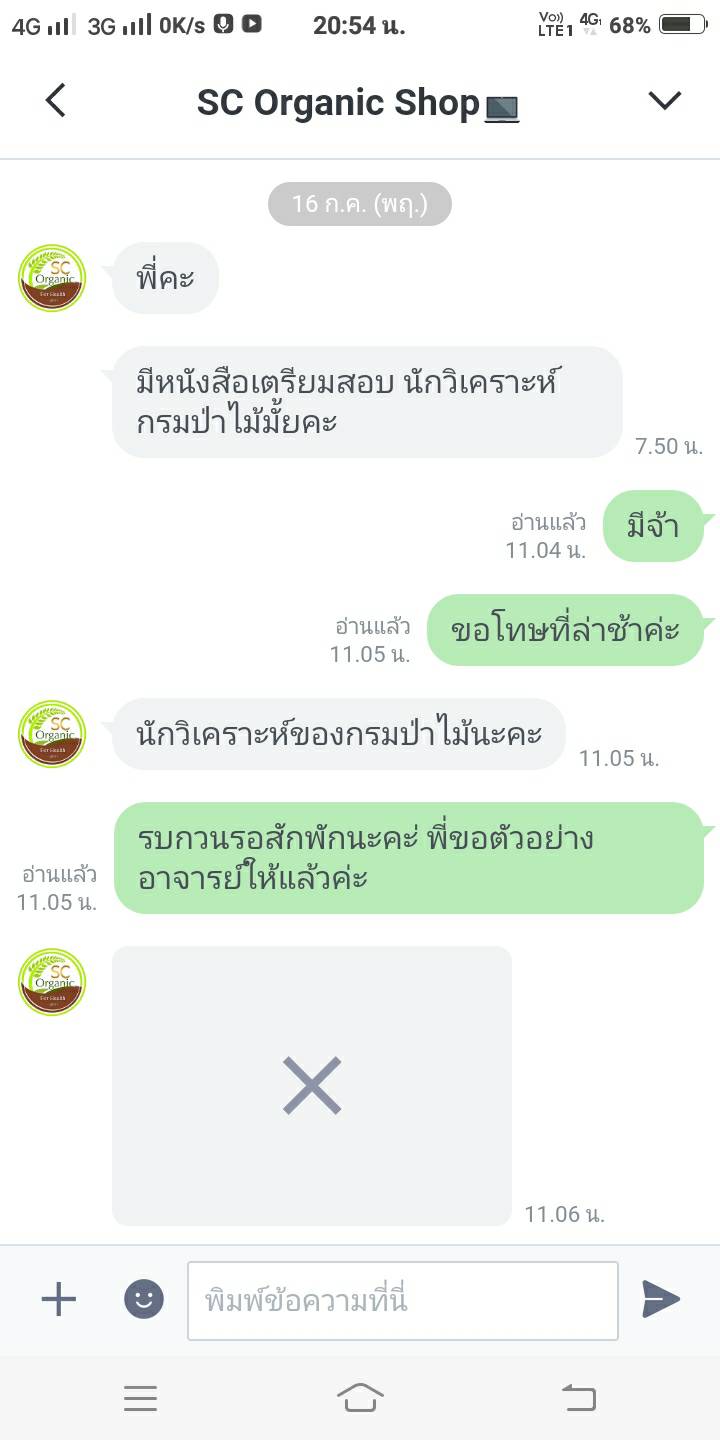Viewport: 720px width, 1440px height.
Task: Tap the system home button
Action: click(360, 1397)
